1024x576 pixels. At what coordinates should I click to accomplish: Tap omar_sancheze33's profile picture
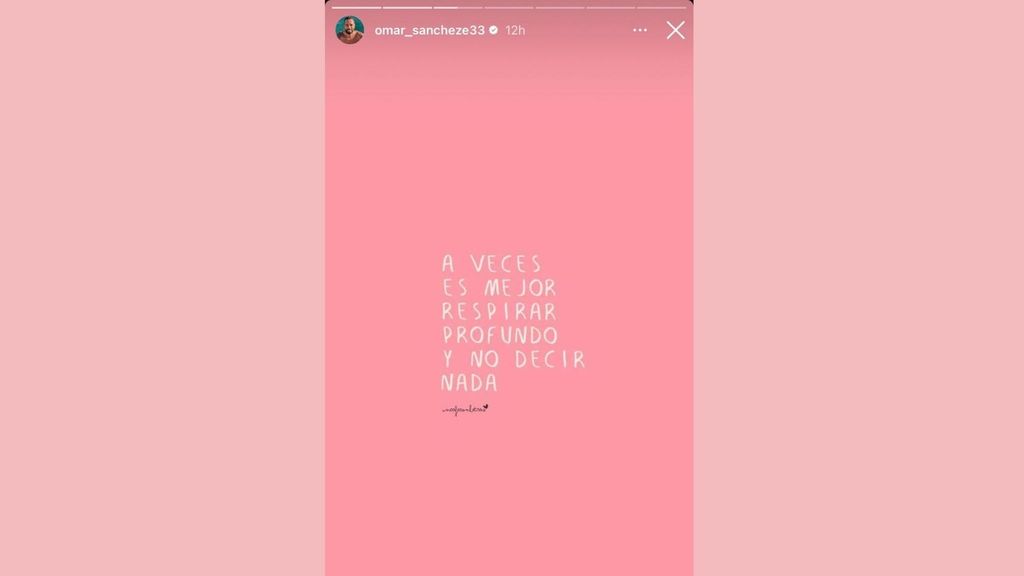coord(350,30)
